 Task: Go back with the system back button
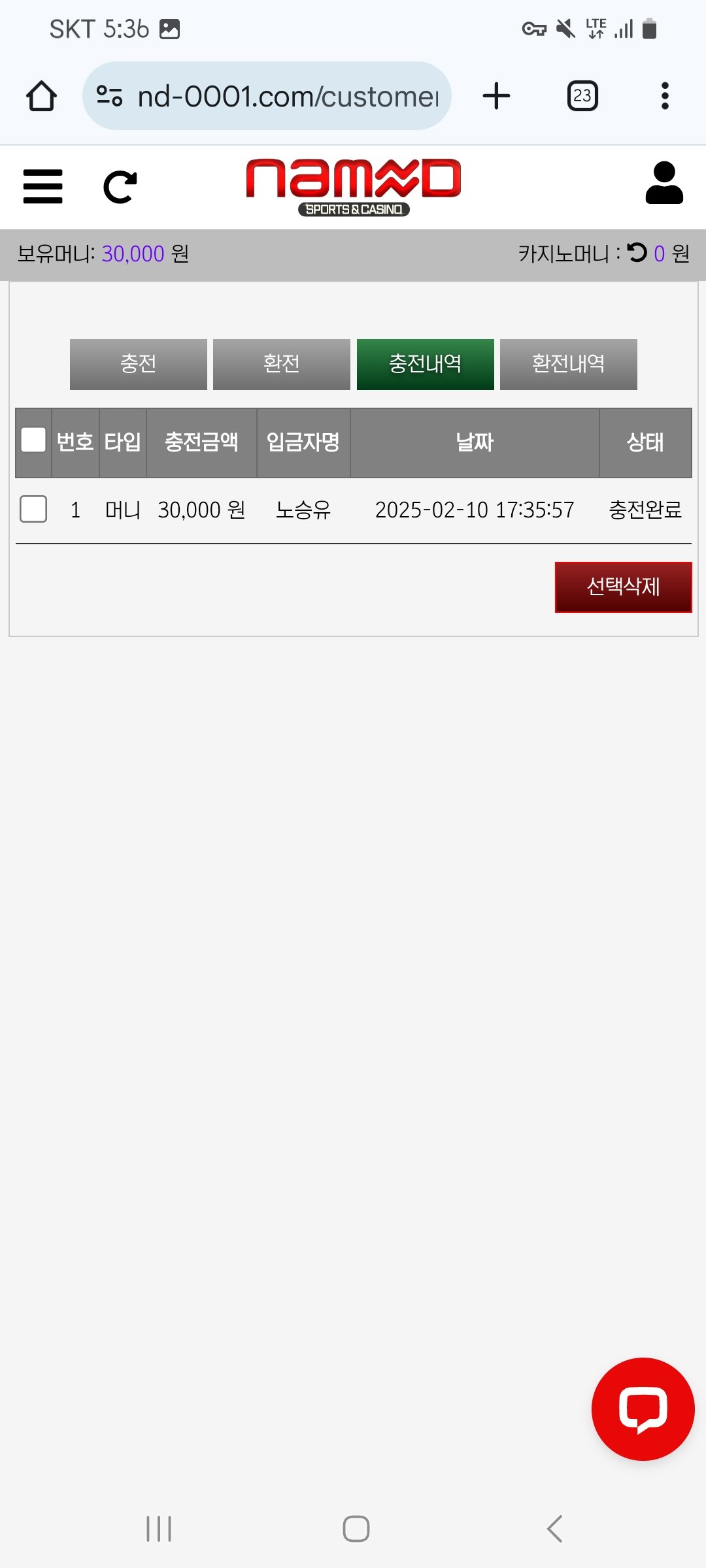[554, 1529]
